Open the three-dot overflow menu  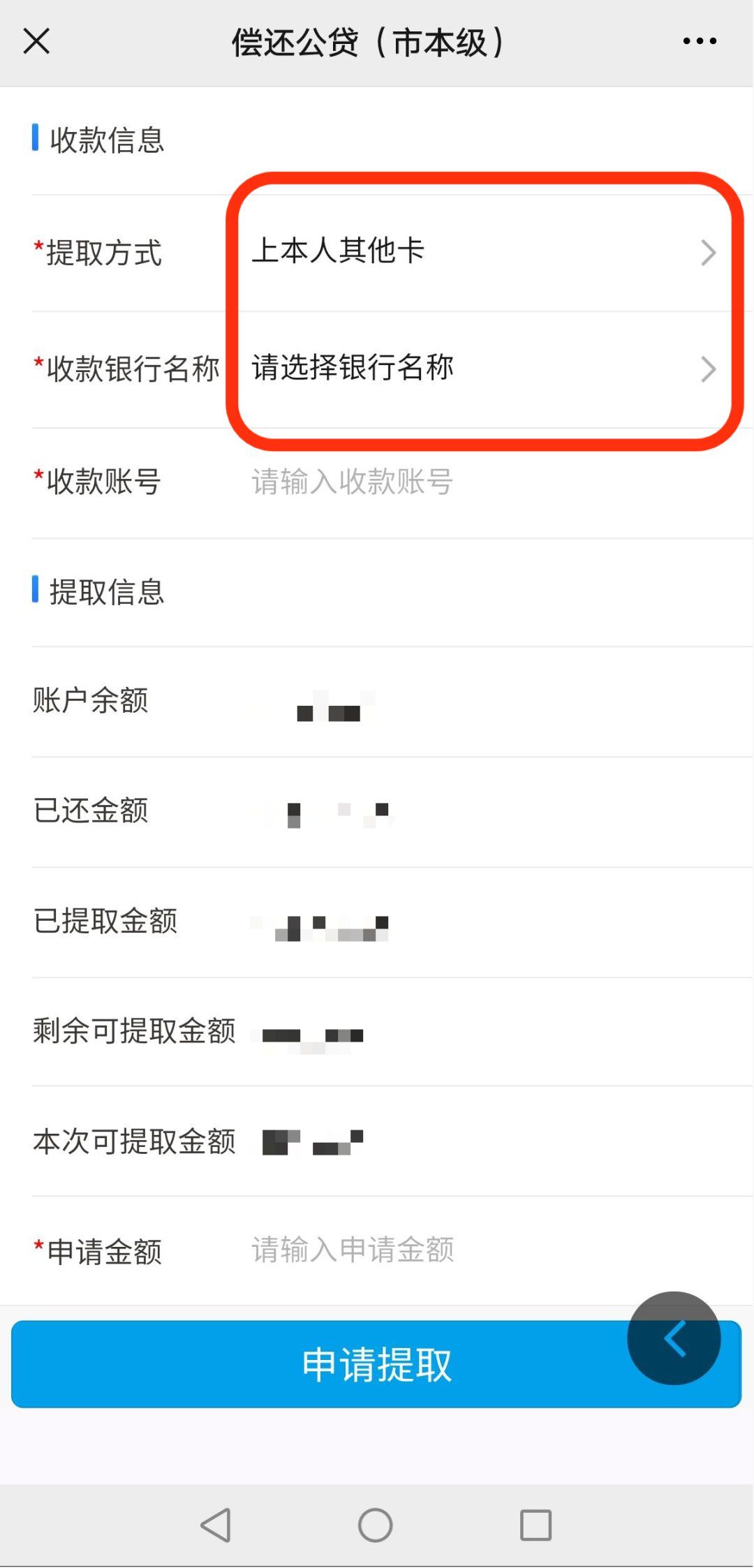click(x=700, y=41)
